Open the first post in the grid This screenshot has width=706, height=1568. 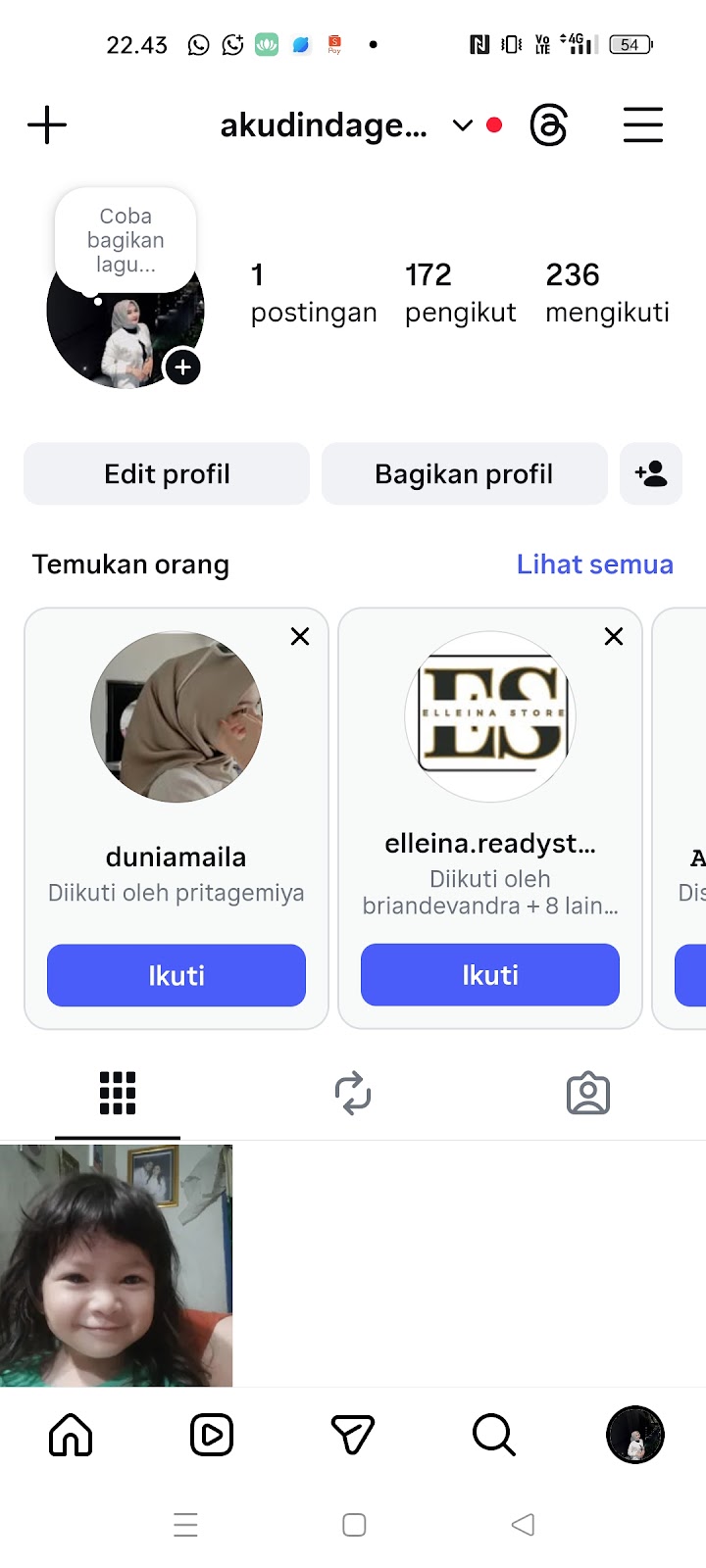tap(116, 1265)
